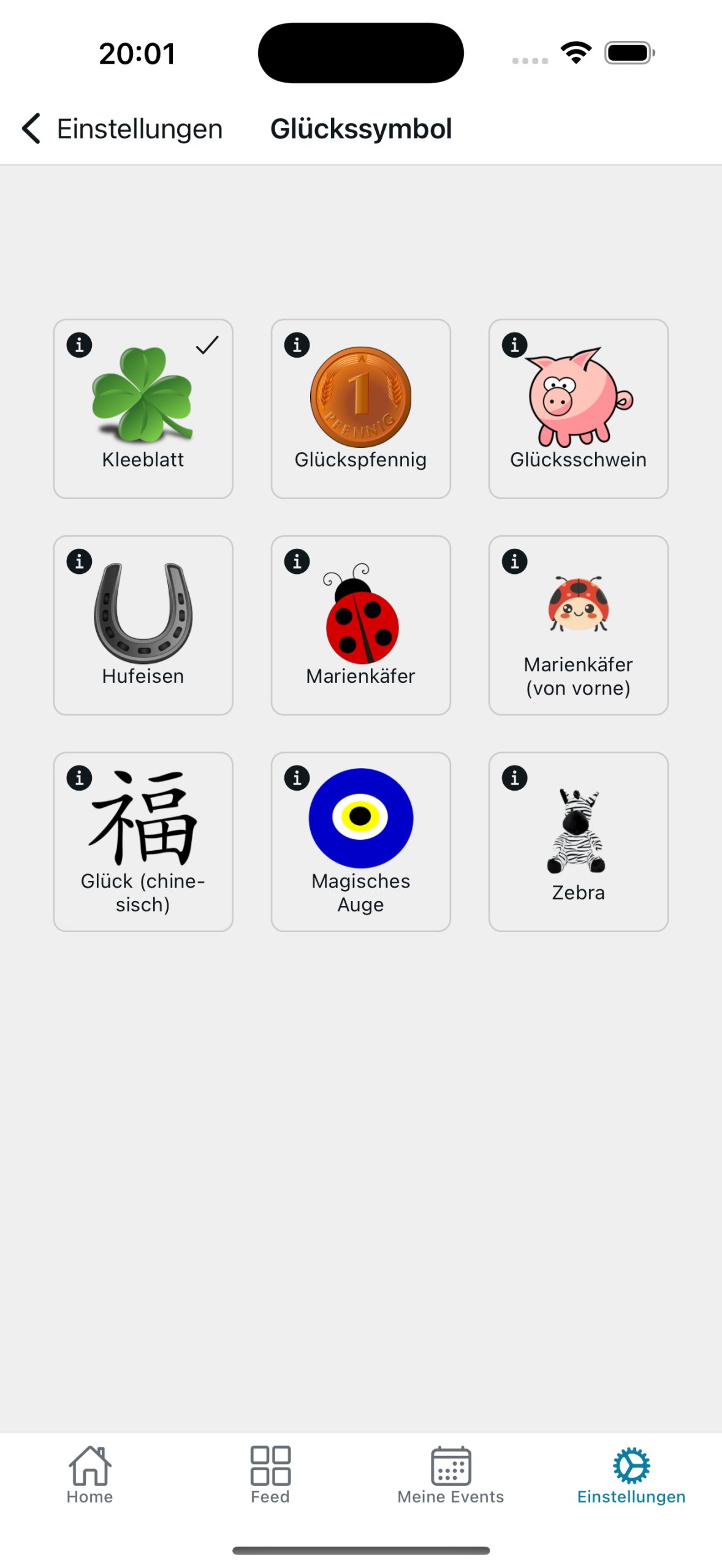Show info for Magisches Auge
This screenshot has width=722, height=1568.
pyautogui.click(x=297, y=778)
